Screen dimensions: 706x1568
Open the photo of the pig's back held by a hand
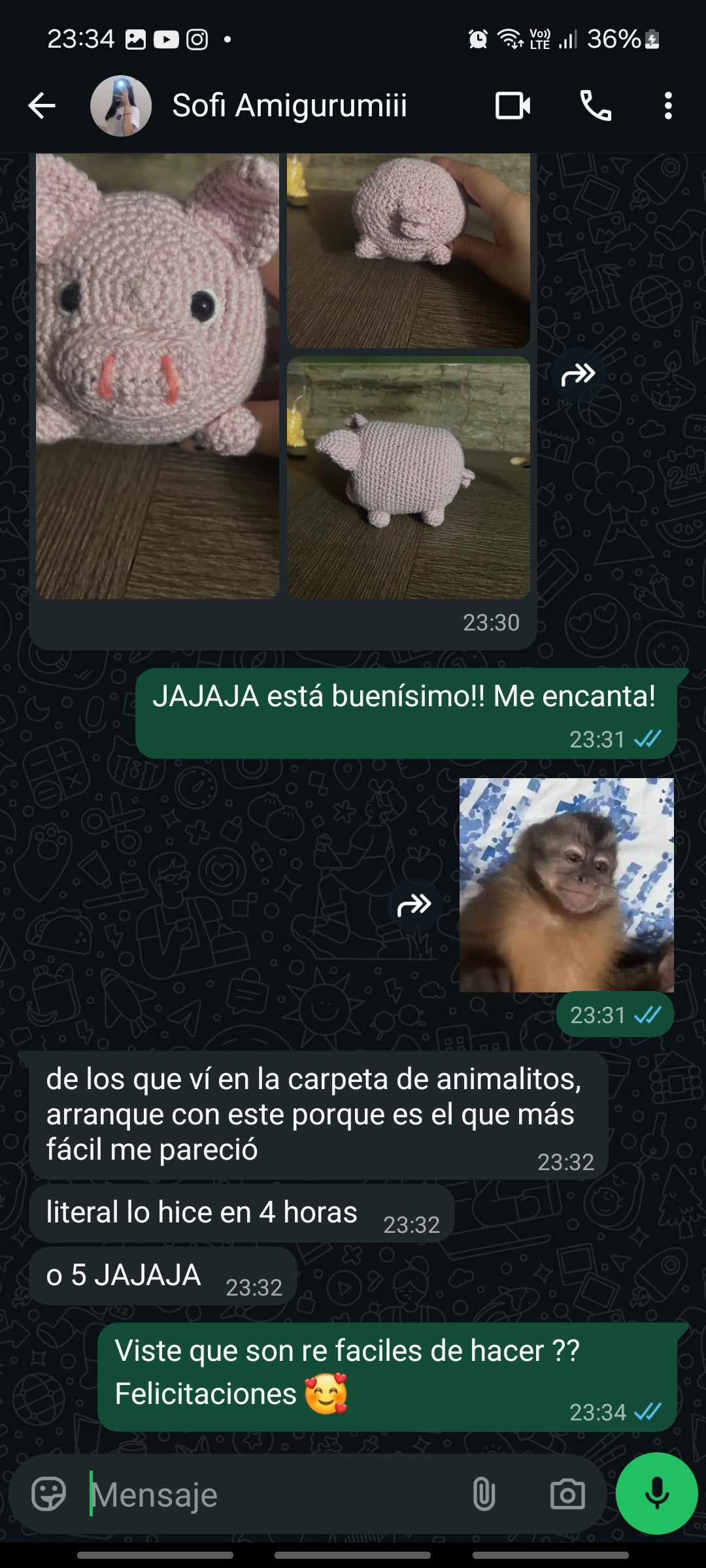[409, 250]
